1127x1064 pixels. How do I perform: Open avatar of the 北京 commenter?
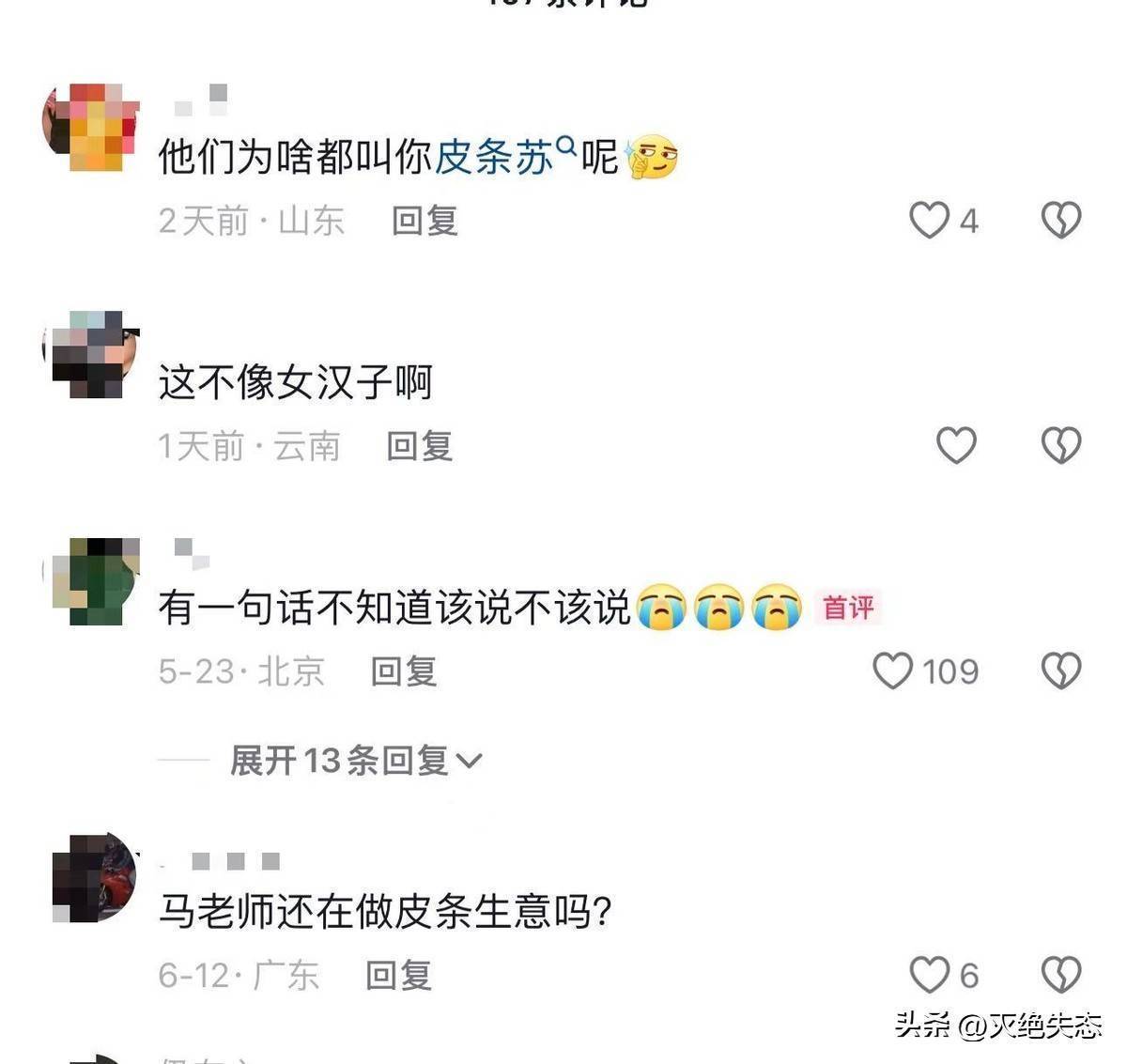93,580
